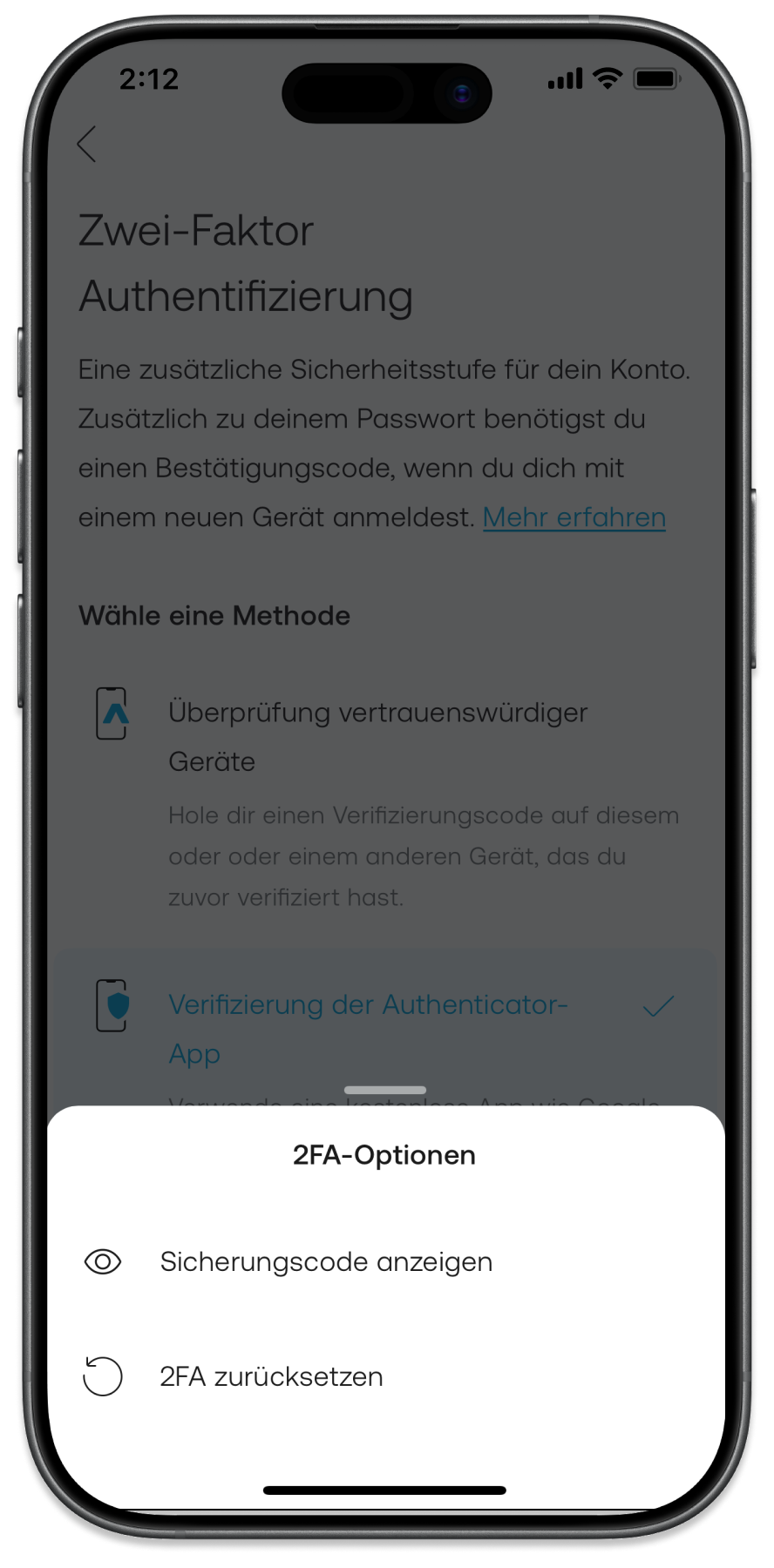Image resolution: width=774 pixels, height=1568 pixels.
Task: Select Sicherungscode anzeigen option
Action: (325, 1261)
